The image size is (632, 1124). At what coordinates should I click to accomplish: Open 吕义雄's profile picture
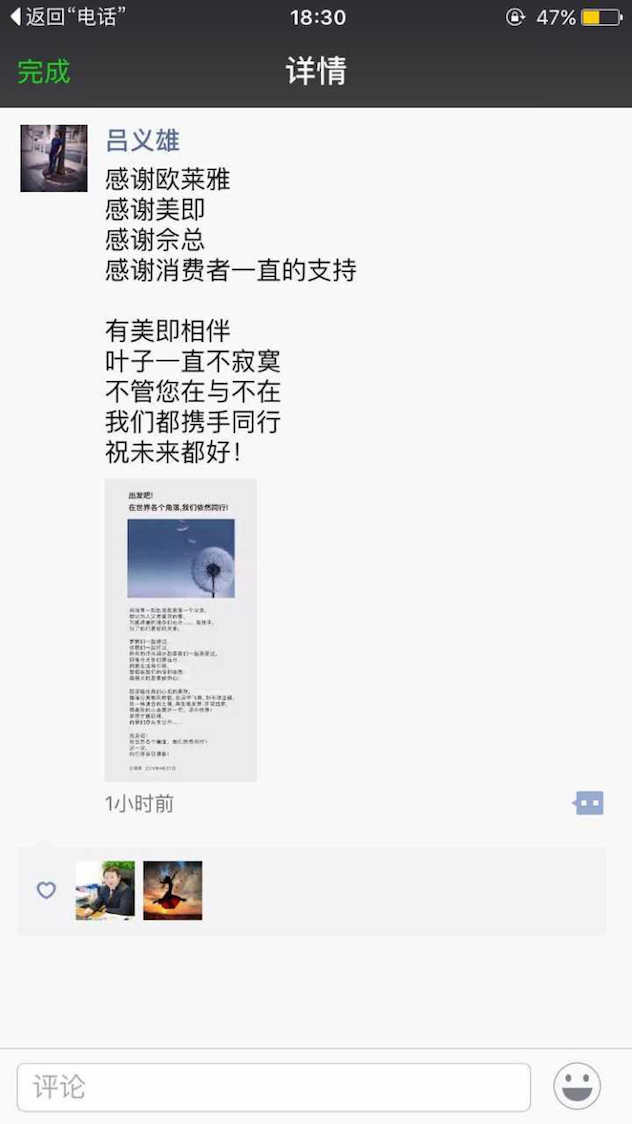(54, 158)
